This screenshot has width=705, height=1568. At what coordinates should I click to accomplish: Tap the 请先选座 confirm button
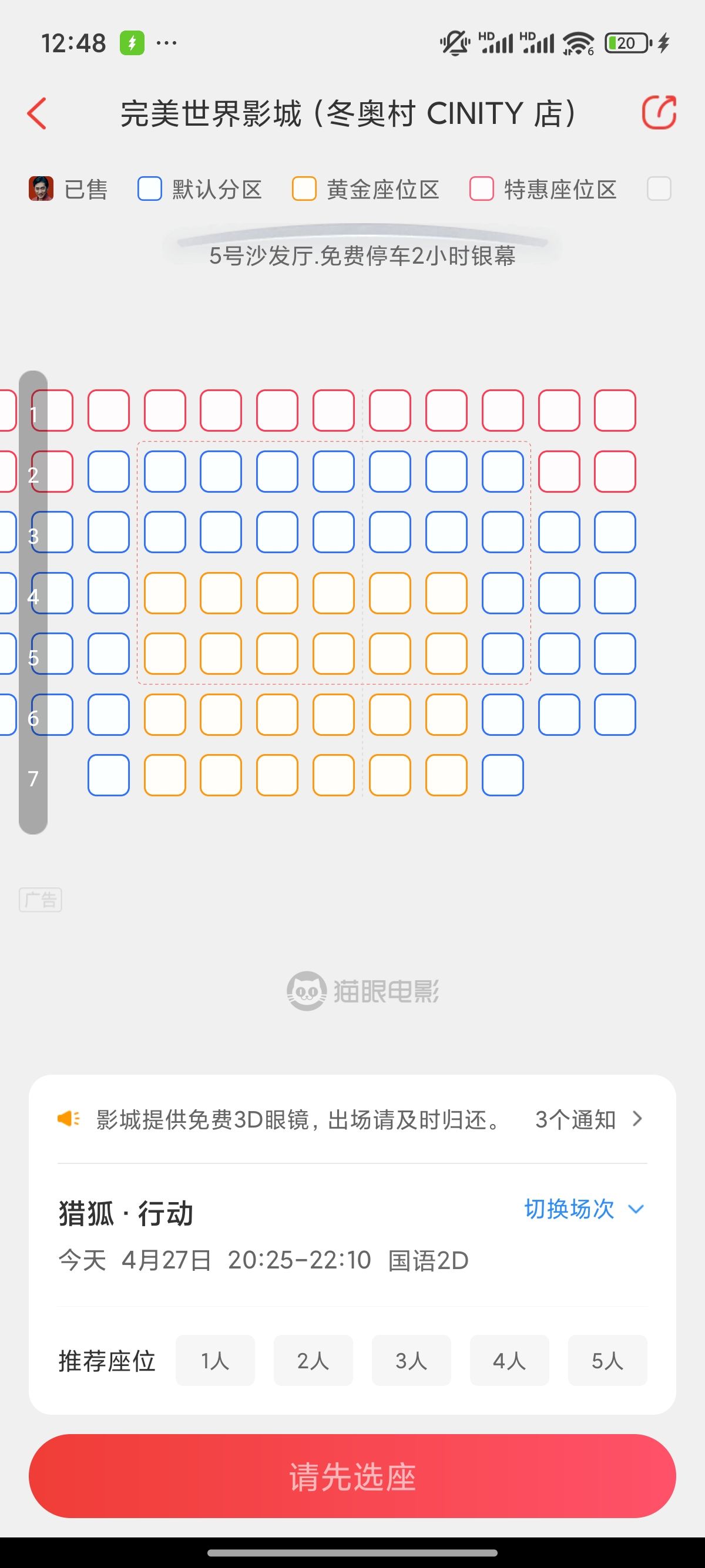pyautogui.click(x=352, y=1476)
